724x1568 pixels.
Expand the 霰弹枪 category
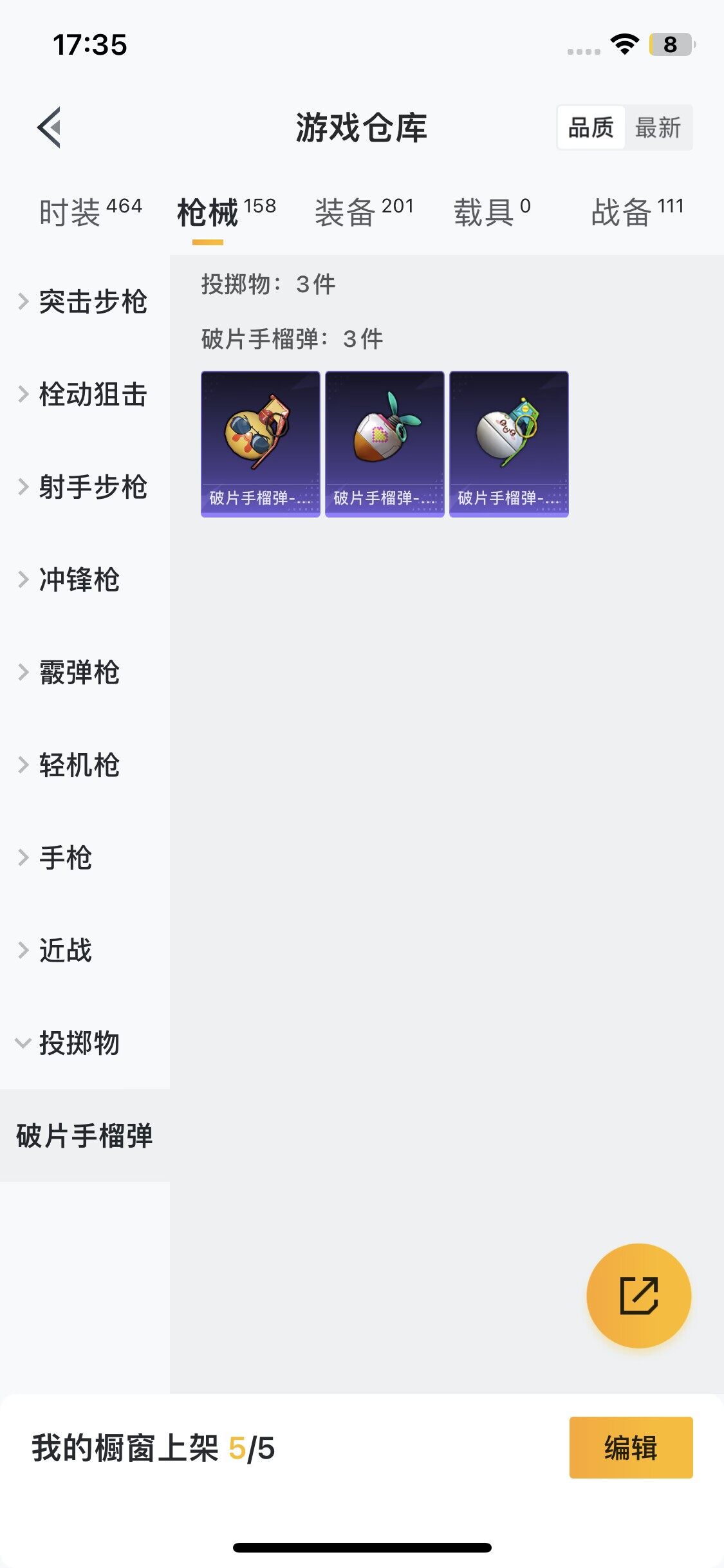coord(71,673)
